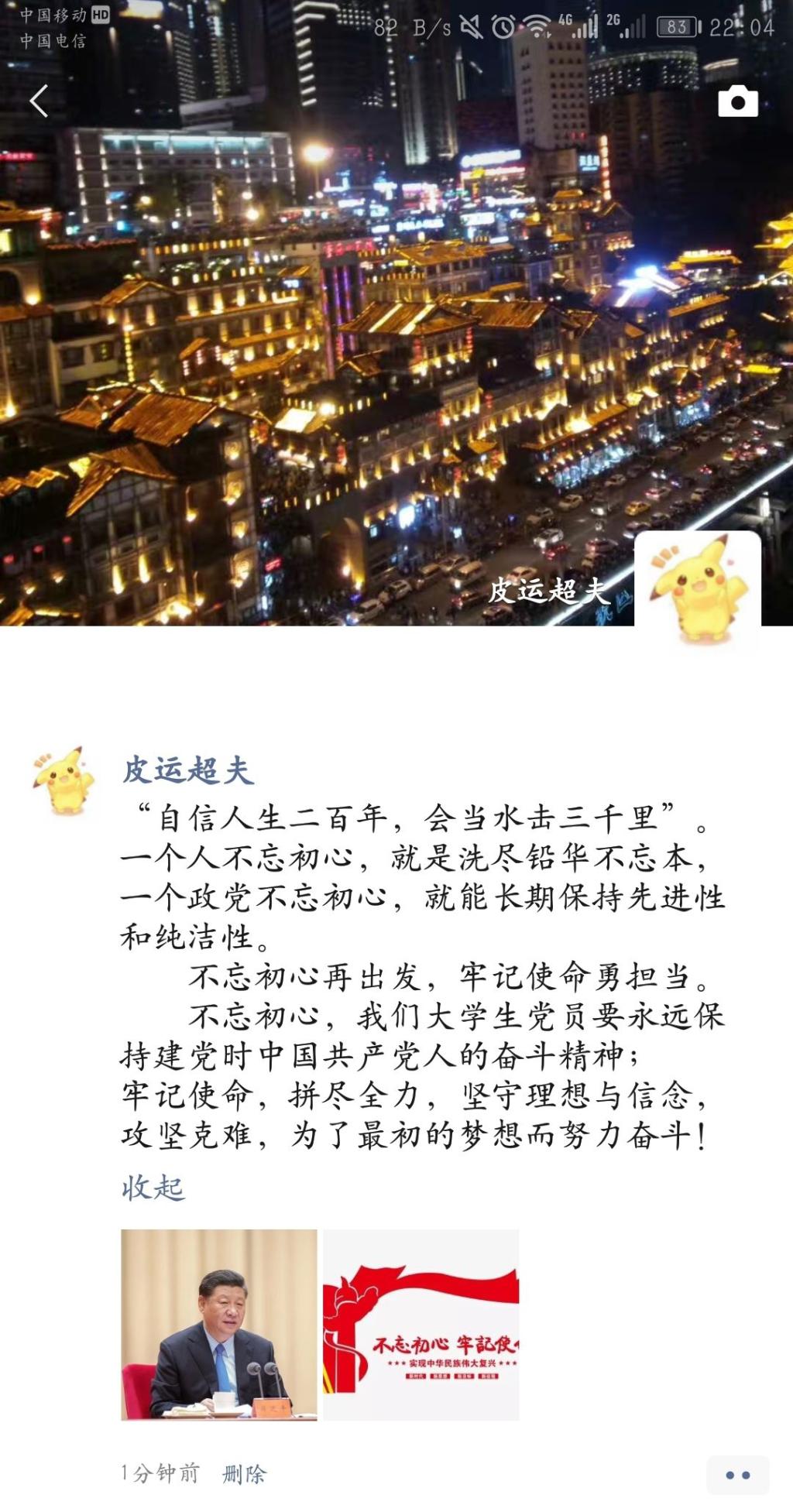Tap the post author's Pikachu avatar
This screenshot has height=1512, width=793.
coord(65,780)
